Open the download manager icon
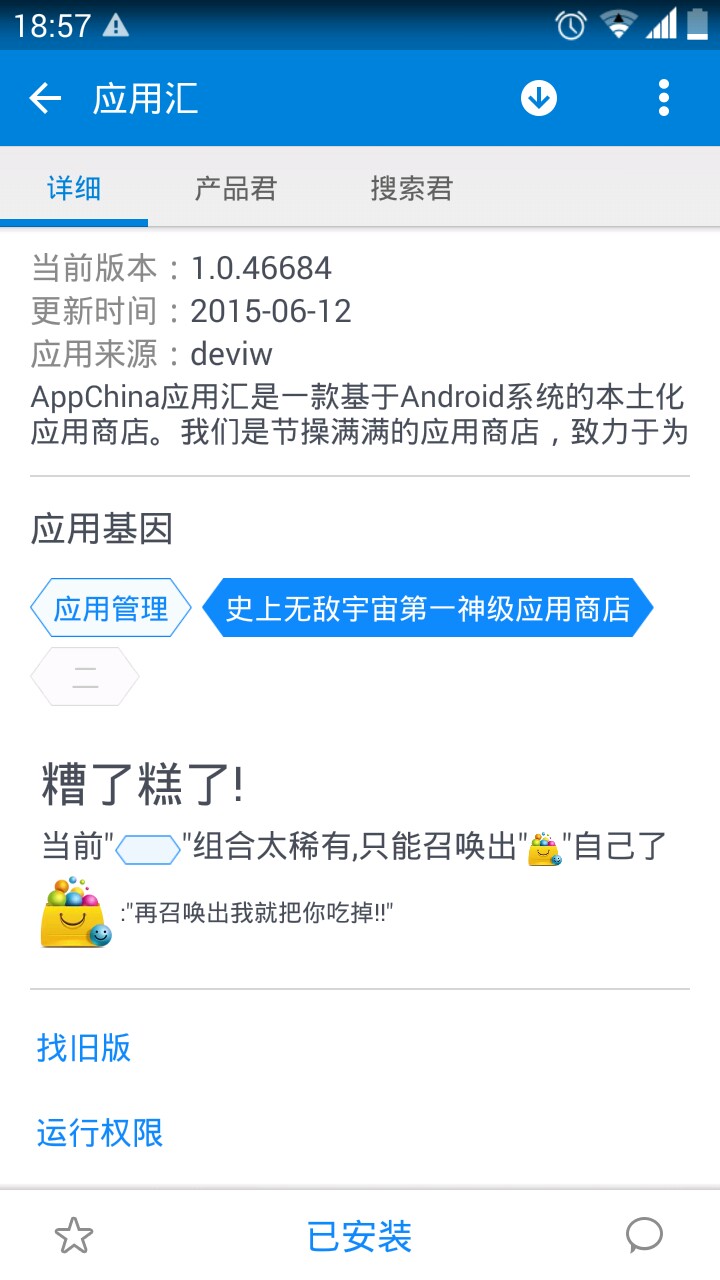This screenshot has width=720, height=1280. coord(539,98)
